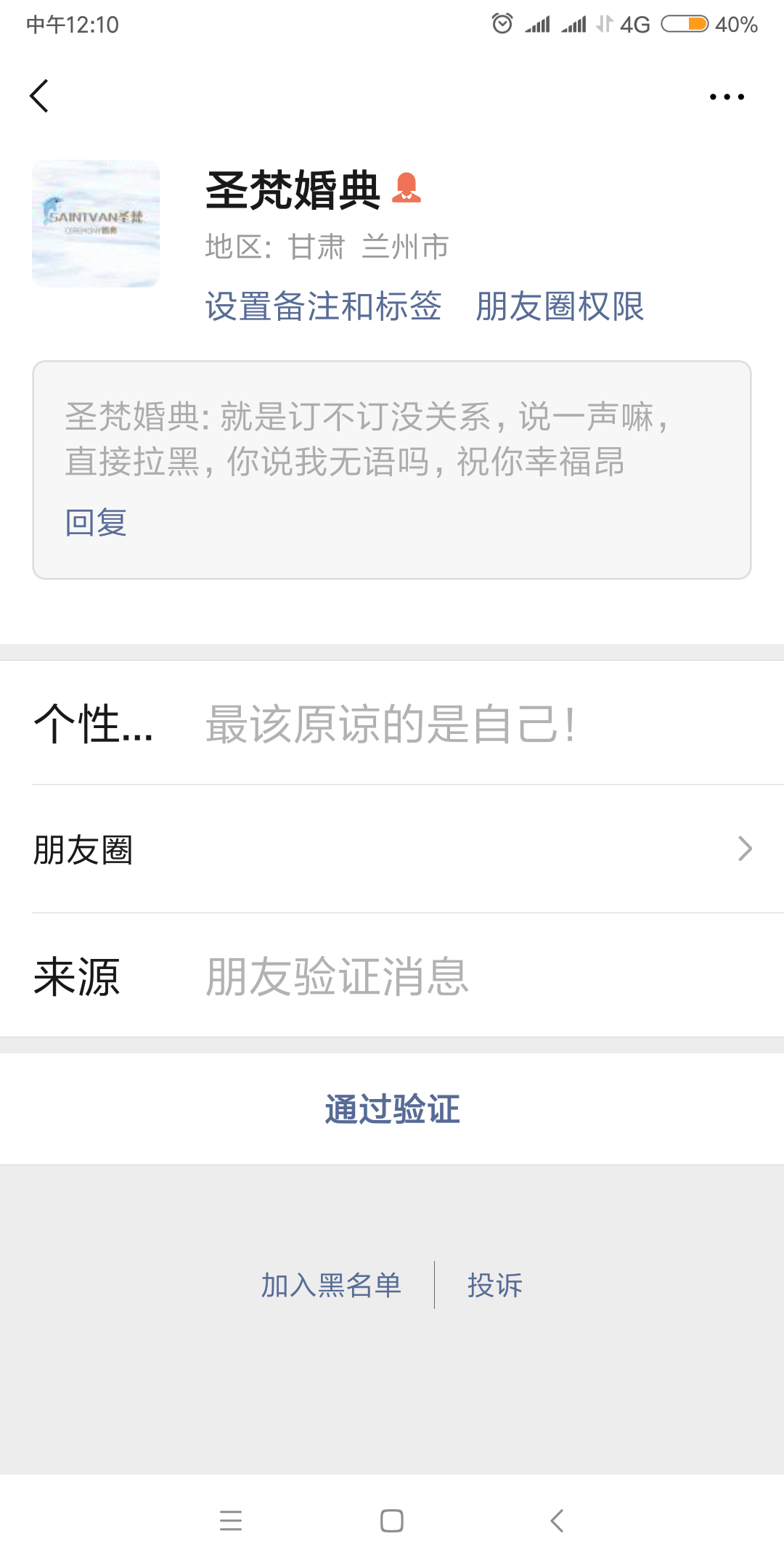Open the three-dot overflow menu
The width and height of the screenshot is (784, 1568).
click(727, 97)
